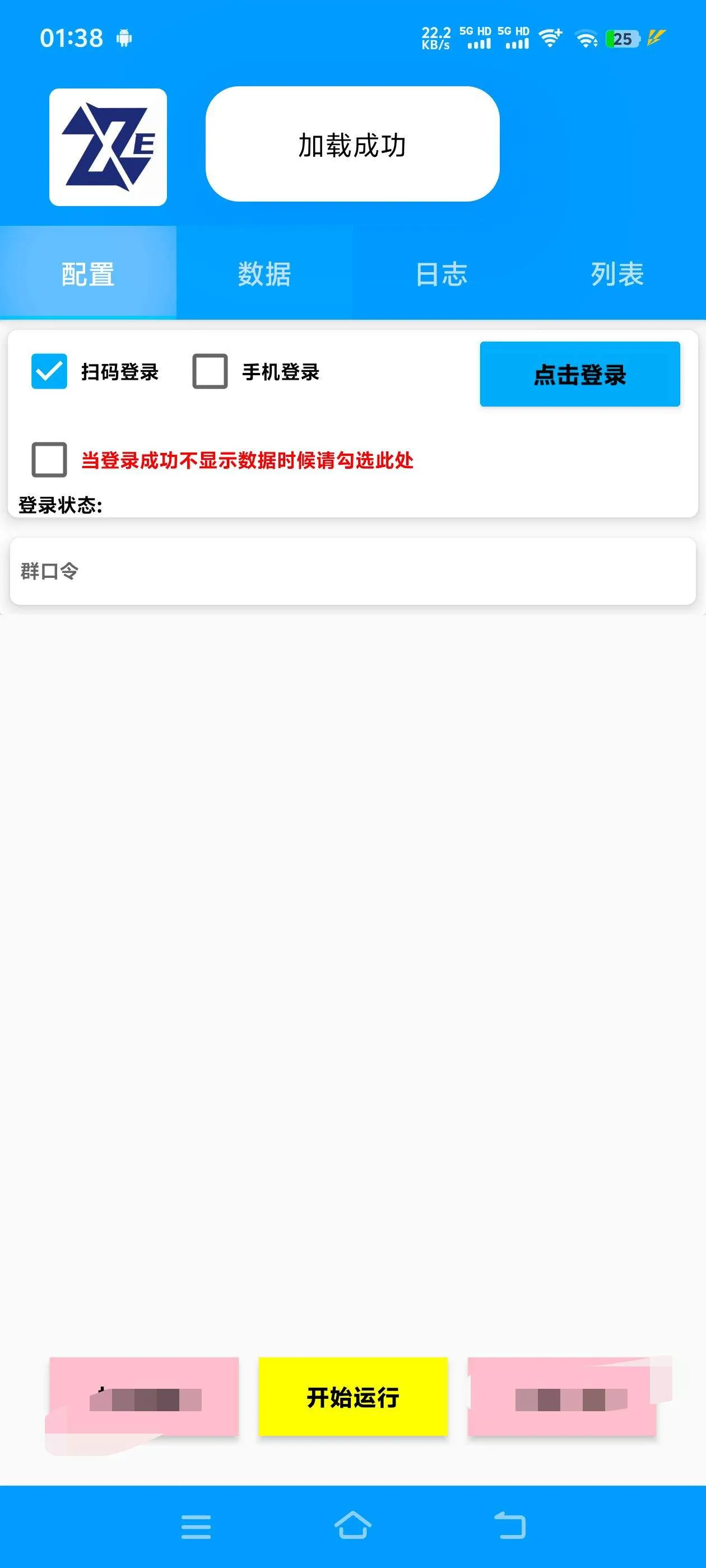This screenshot has width=706, height=1568.
Task: Tap the 5G HD signal icon
Action: click(479, 38)
